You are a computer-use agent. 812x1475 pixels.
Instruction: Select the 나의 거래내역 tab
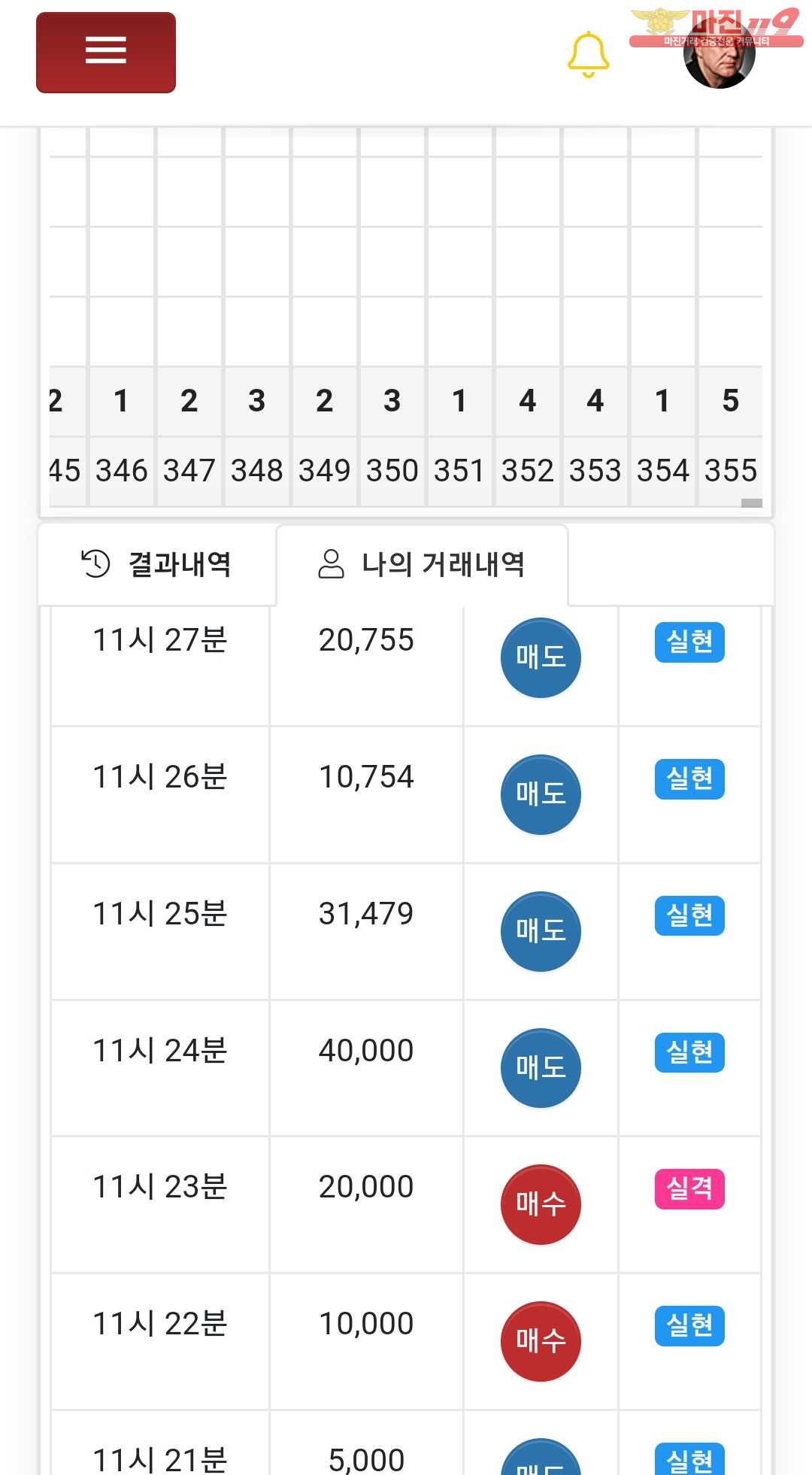pyautogui.click(x=422, y=564)
